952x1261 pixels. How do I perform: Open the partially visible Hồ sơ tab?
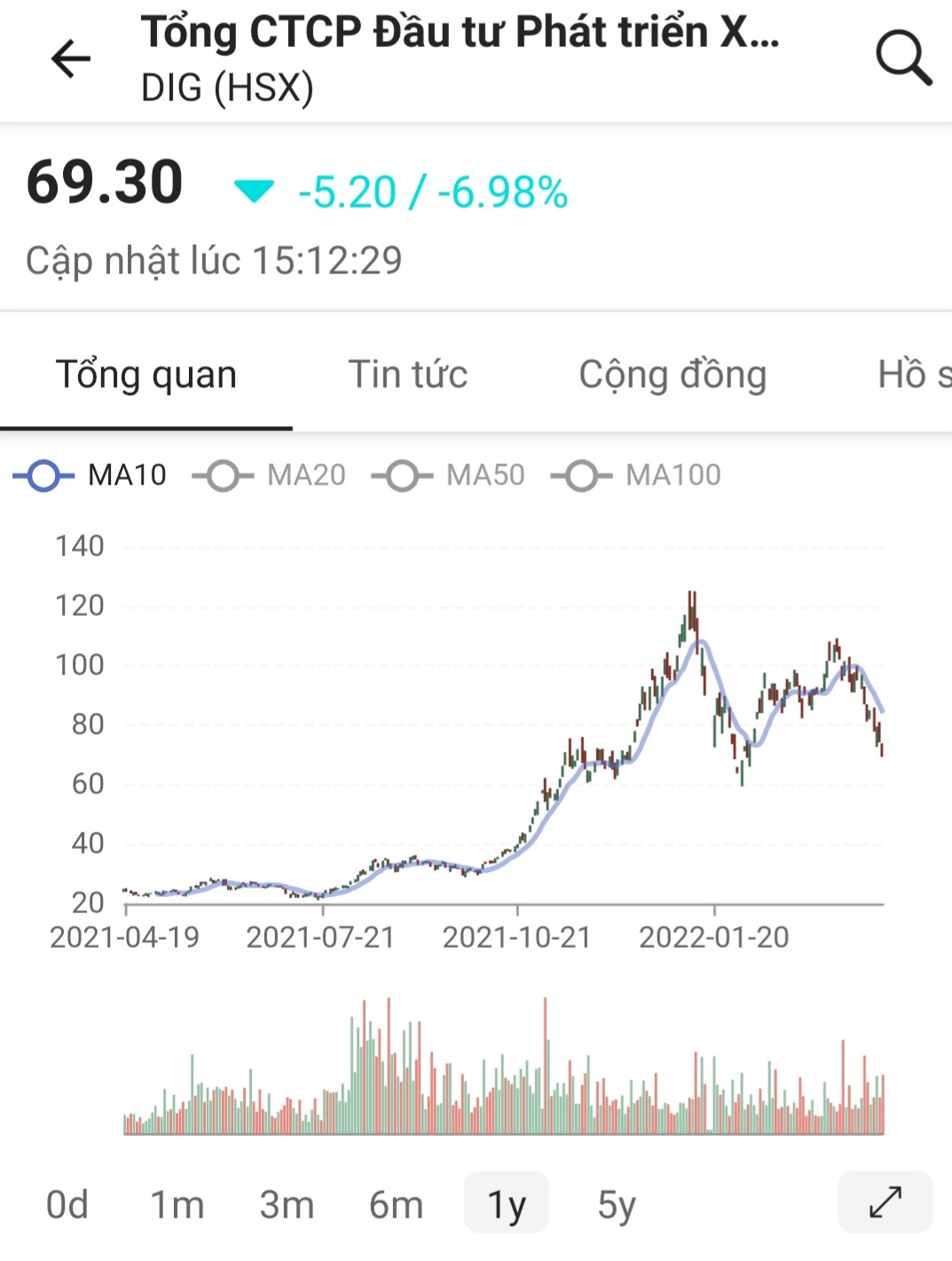point(914,374)
